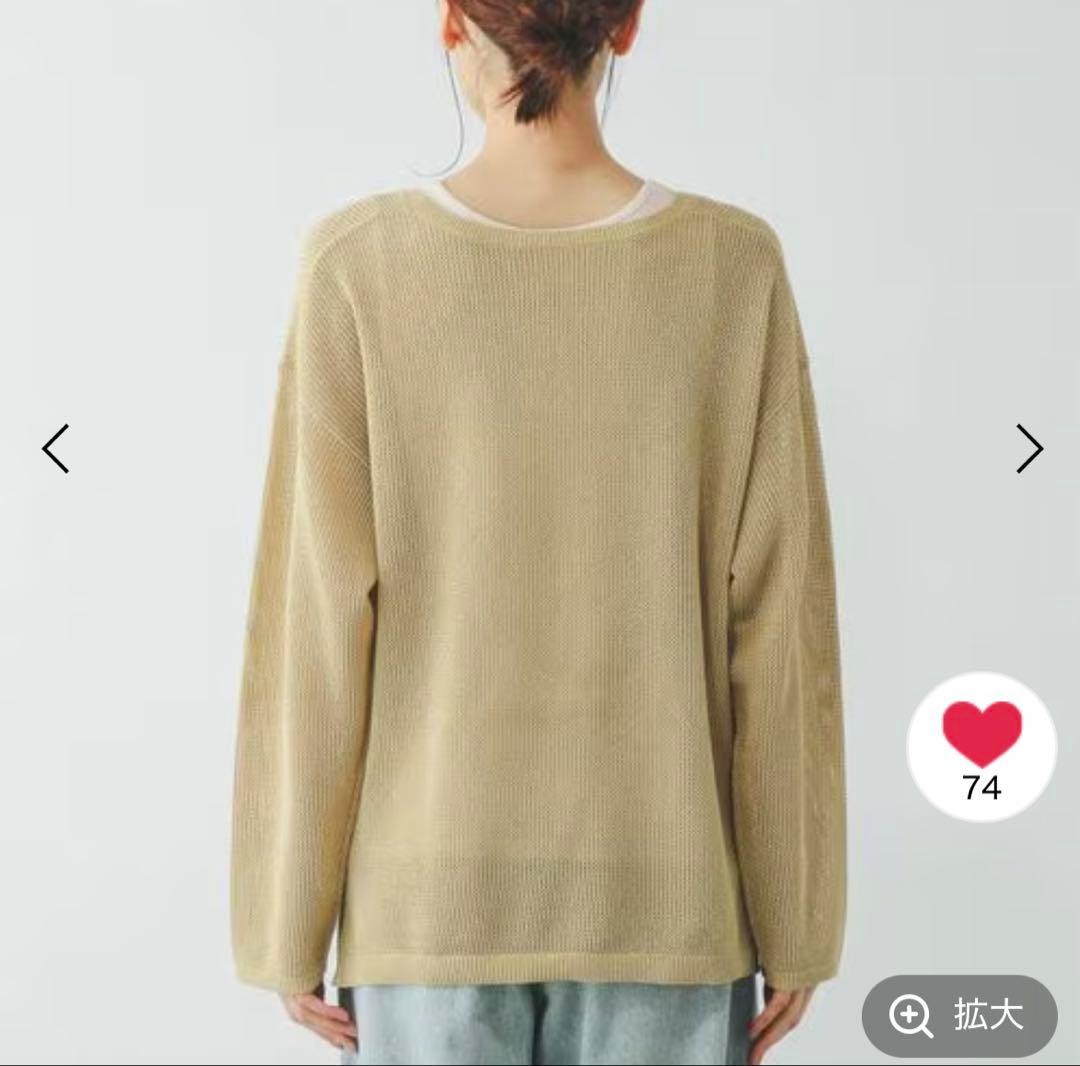Image resolution: width=1080 pixels, height=1066 pixels.
Task: Show the next product image
Action: tap(1030, 448)
